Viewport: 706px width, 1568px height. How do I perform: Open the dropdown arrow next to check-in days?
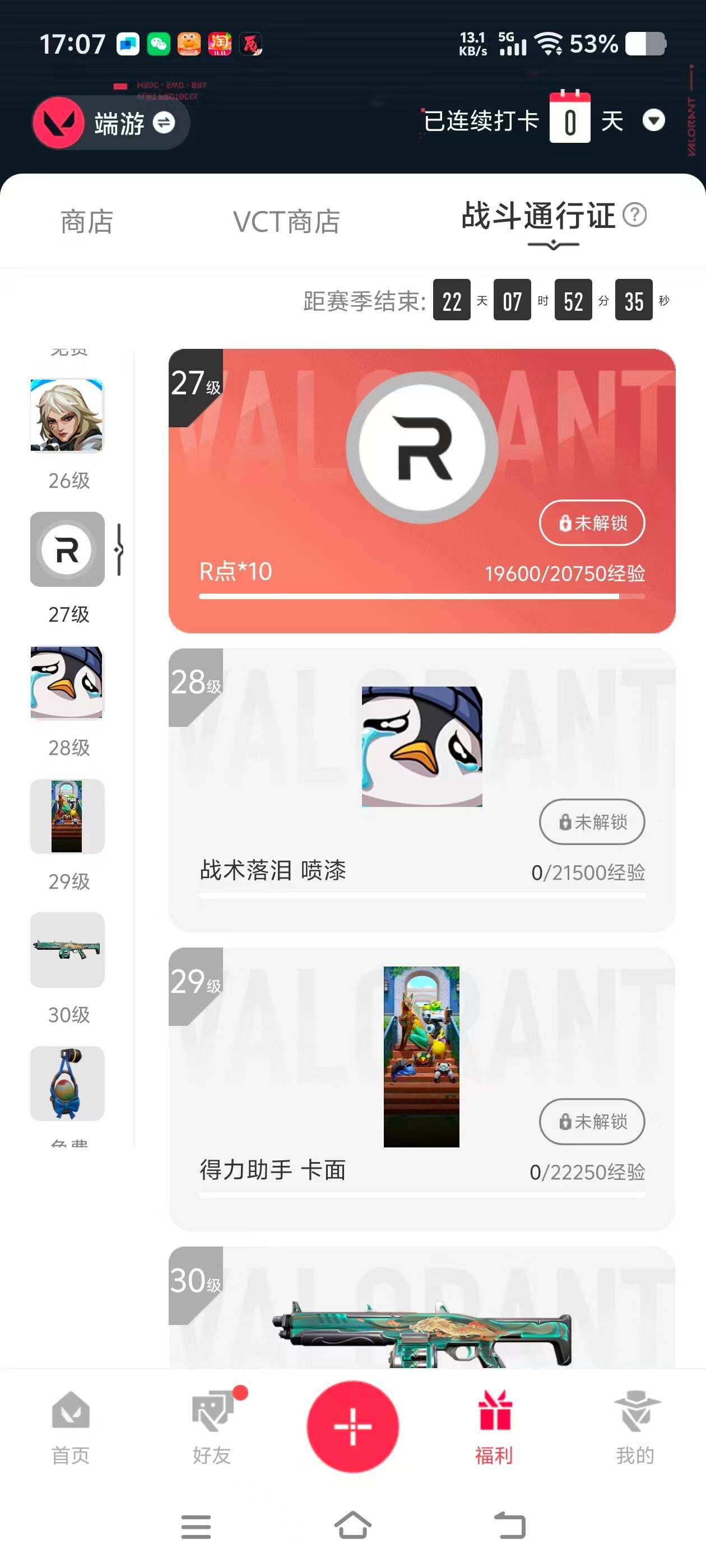click(x=654, y=121)
